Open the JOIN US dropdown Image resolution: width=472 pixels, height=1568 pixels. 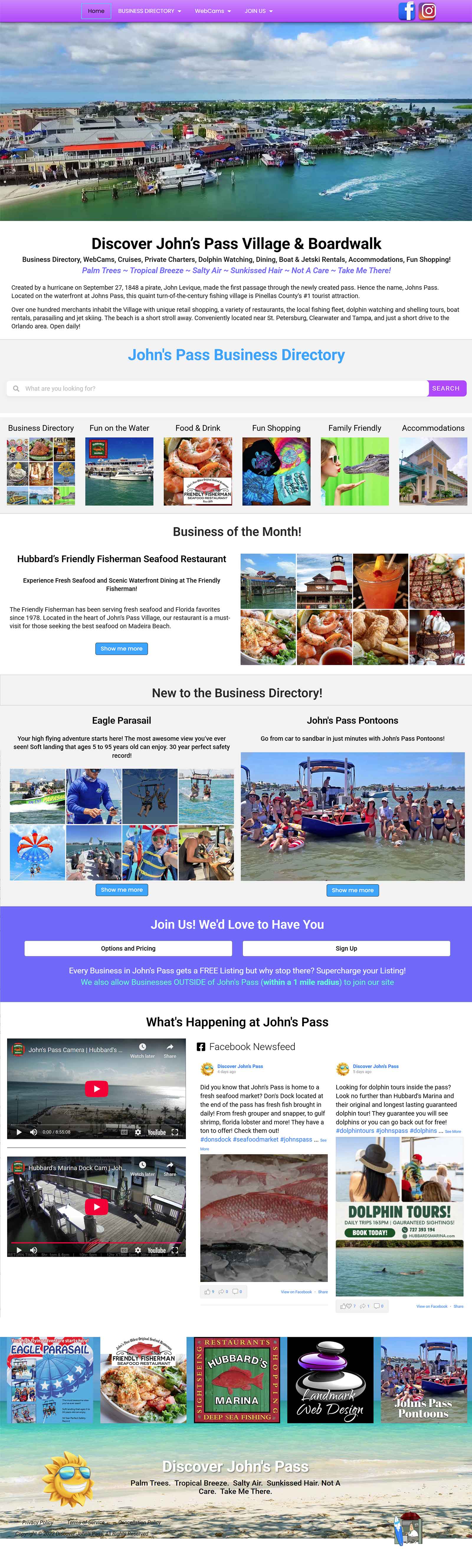click(258, 11)
